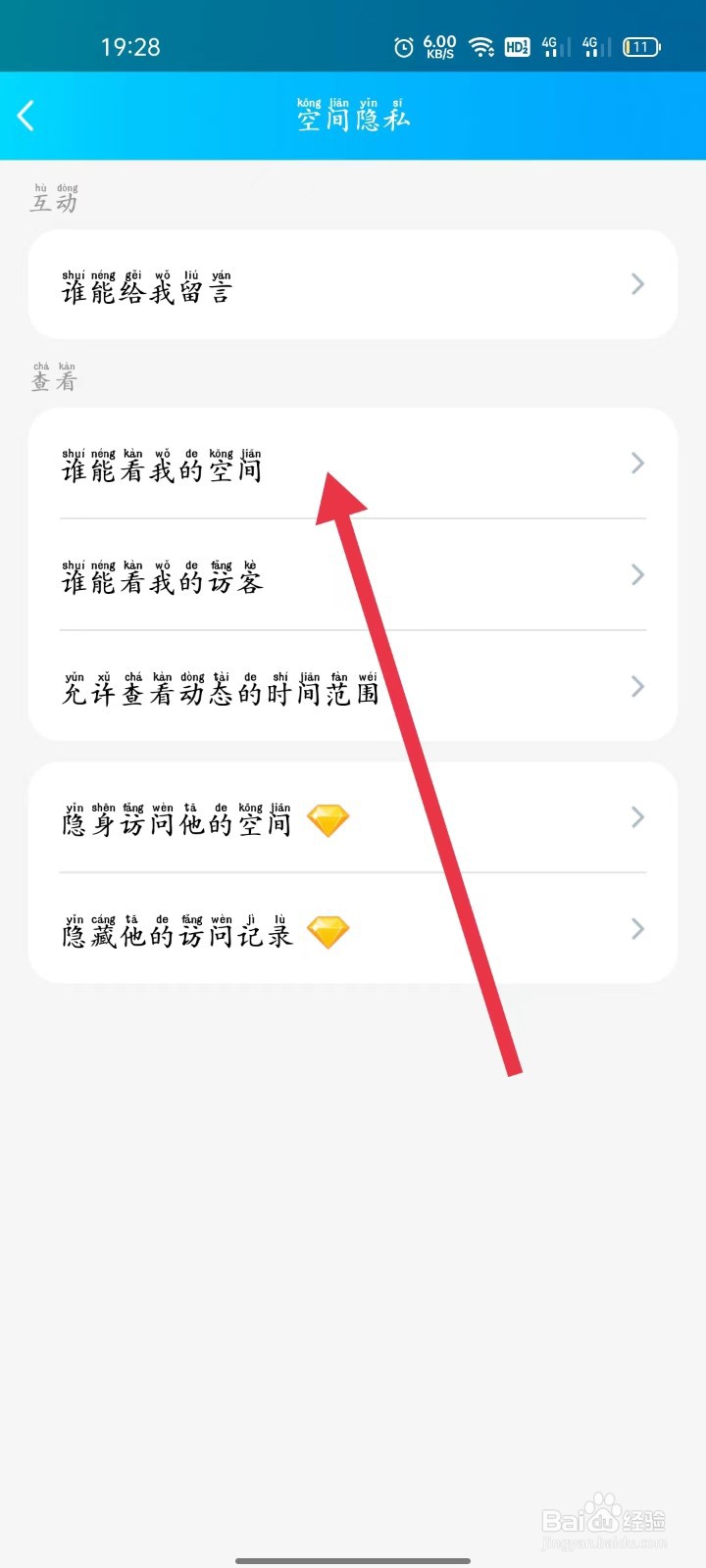The height and width of the screenshot is (1568, 706).
Task: Click the diamond icon beside 隐藏他的访问记录
Action: [329, 932]
